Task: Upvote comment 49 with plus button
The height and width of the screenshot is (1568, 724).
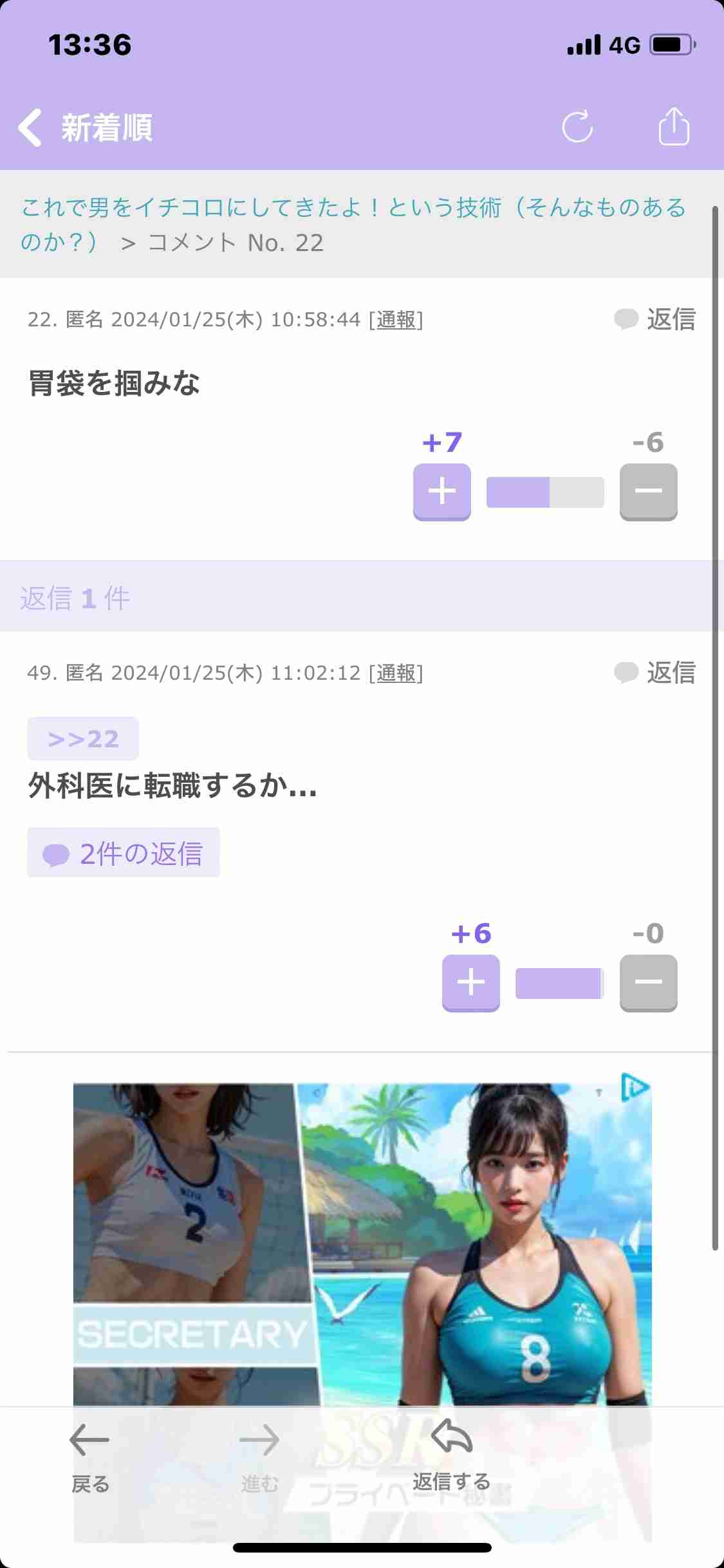Action: (470, 982)
